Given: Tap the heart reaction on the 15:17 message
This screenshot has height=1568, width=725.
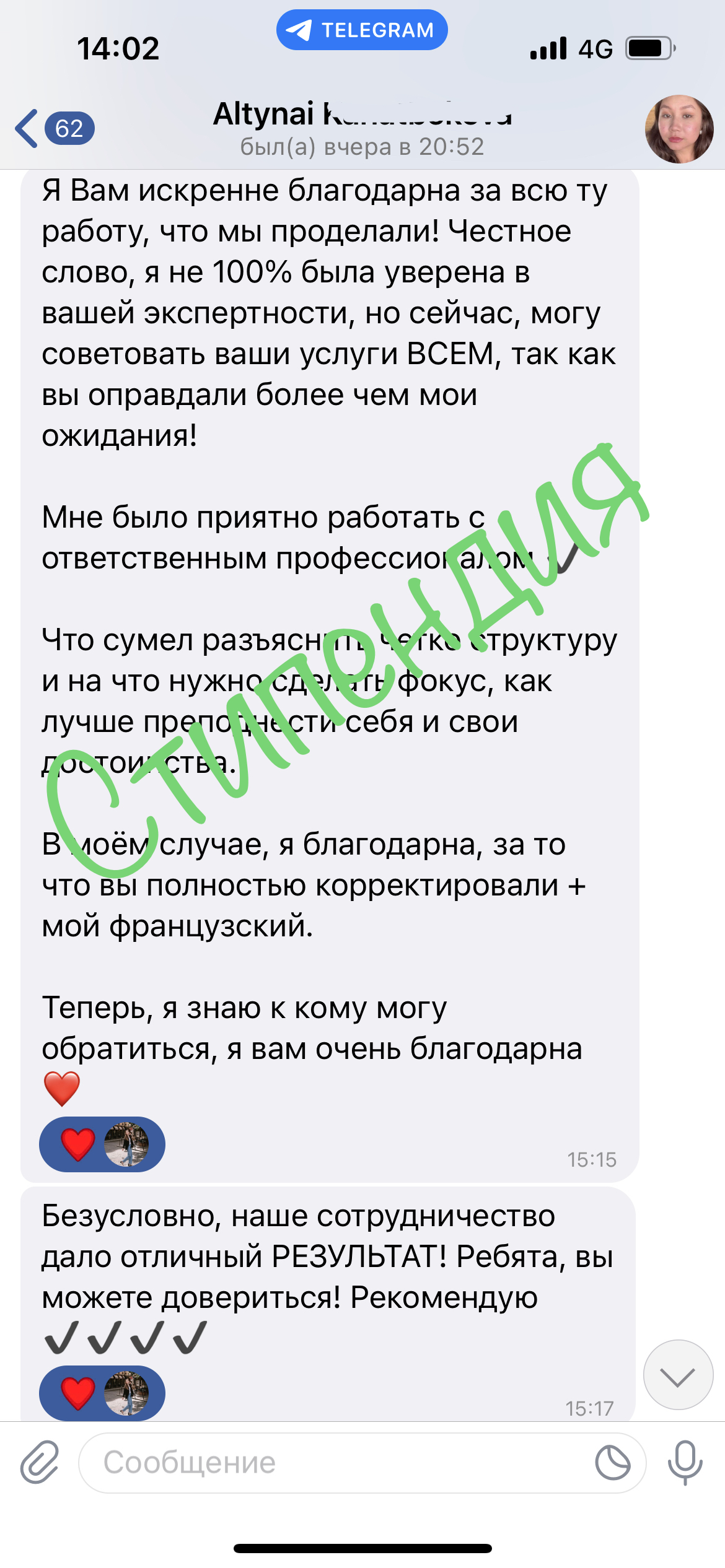Looking at the screenshot, I should click(x=79, y=1393).
